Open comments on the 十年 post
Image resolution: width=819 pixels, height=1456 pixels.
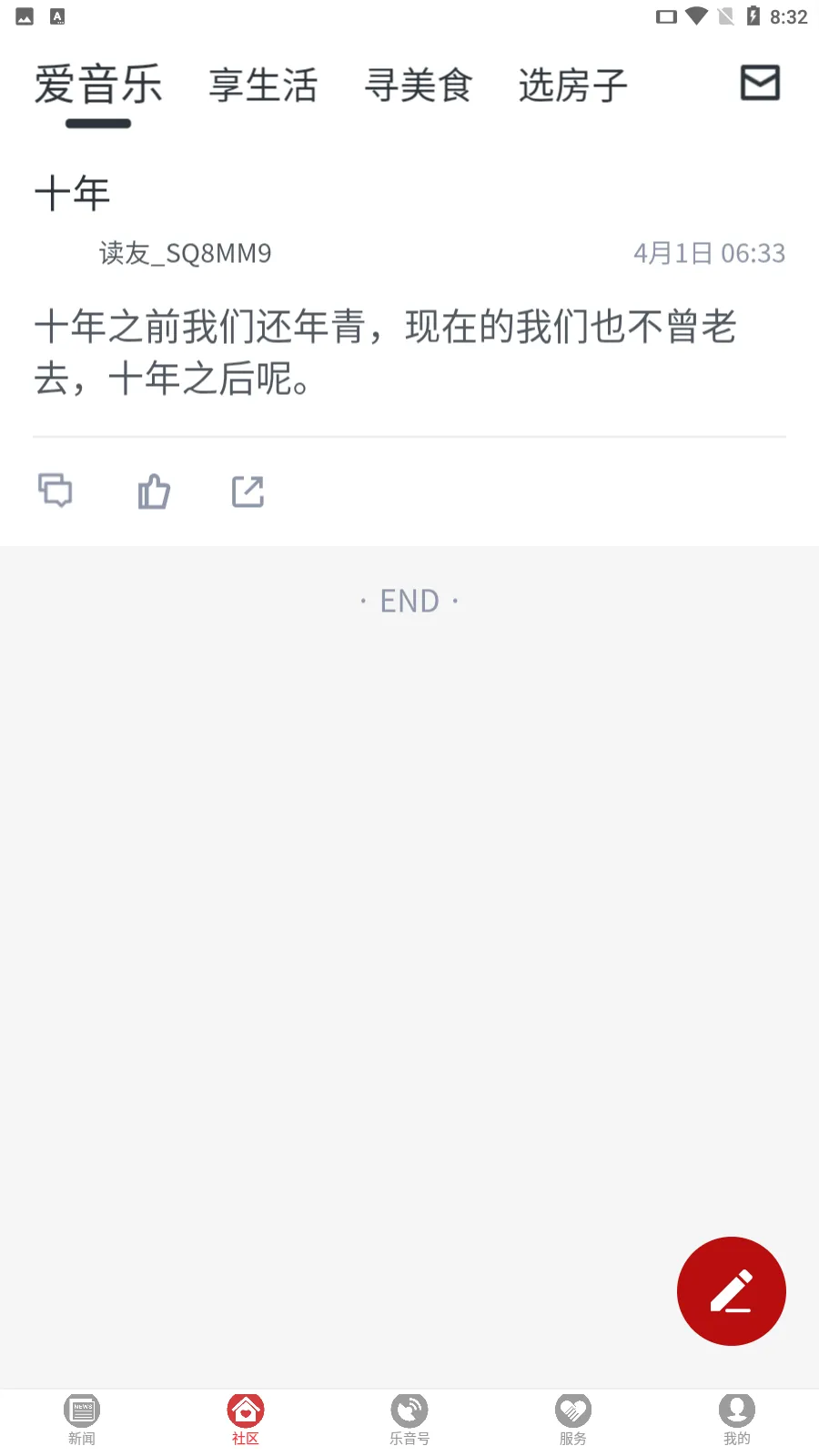tap(56, 490)
